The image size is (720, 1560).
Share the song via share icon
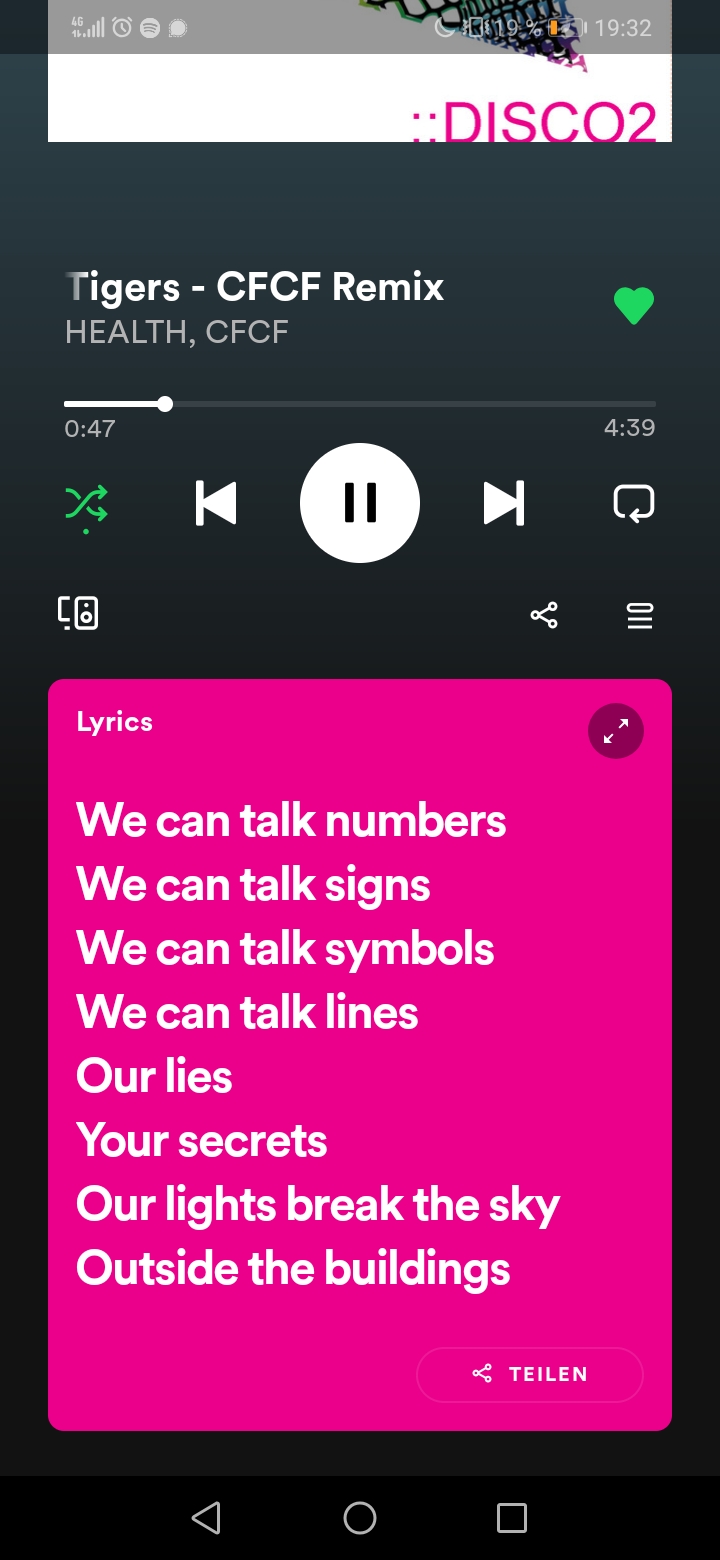(544, 615)
